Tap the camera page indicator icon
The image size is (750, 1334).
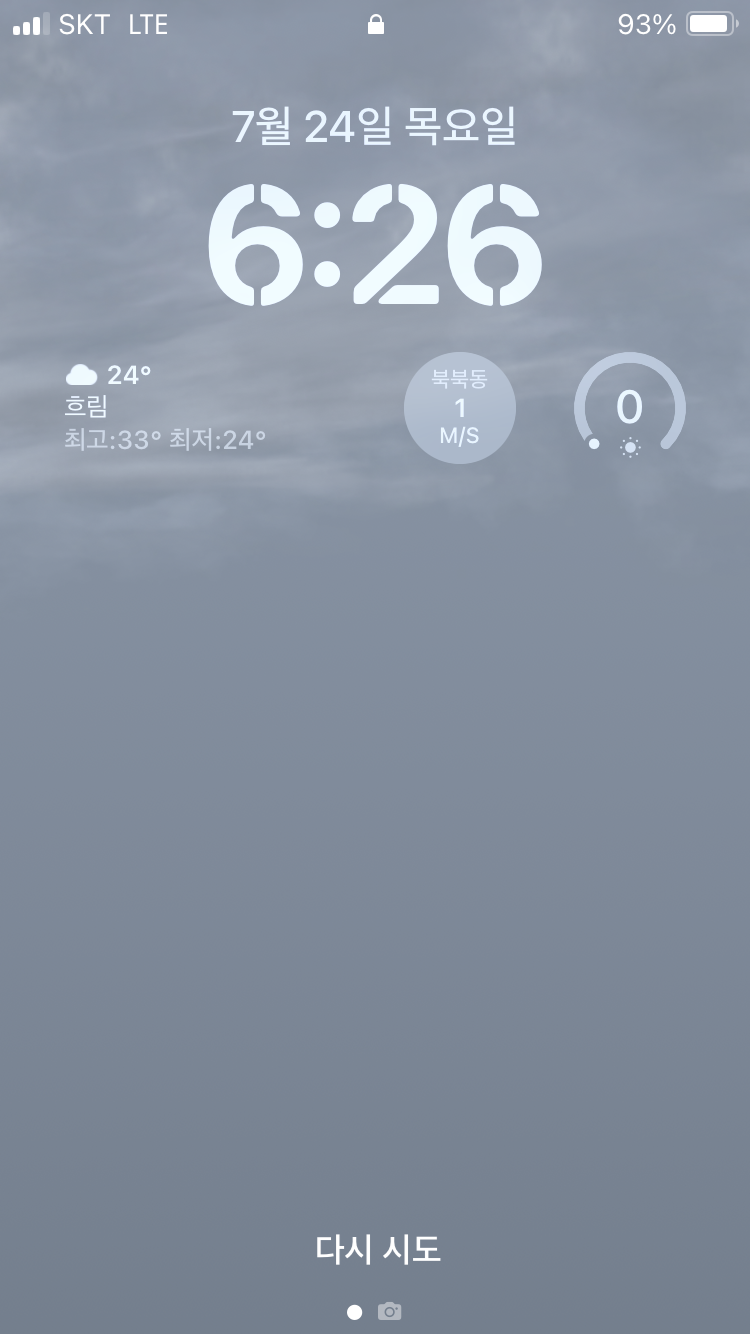point(389,1311)
